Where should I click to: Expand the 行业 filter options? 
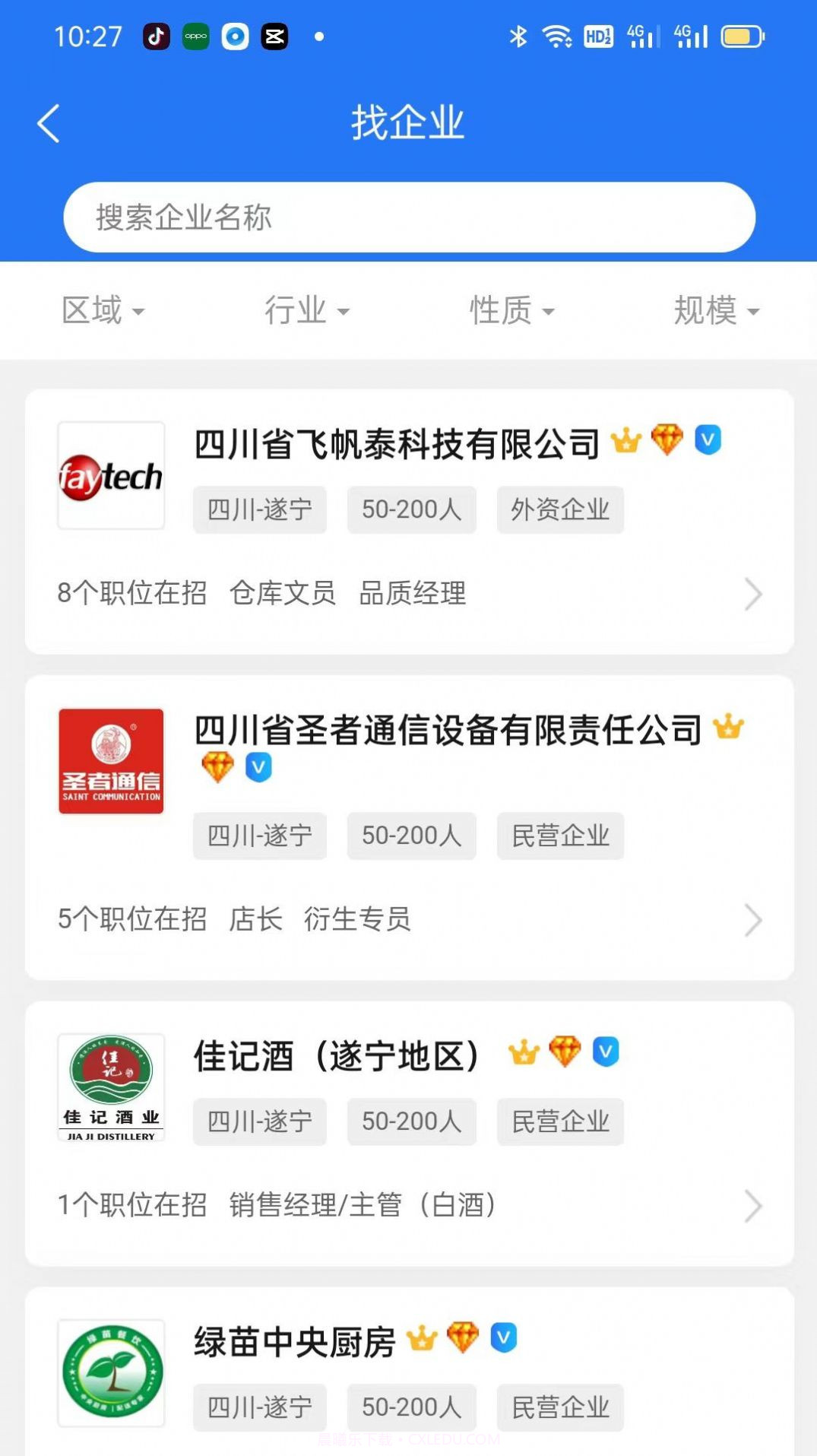[x=307, y=310]
